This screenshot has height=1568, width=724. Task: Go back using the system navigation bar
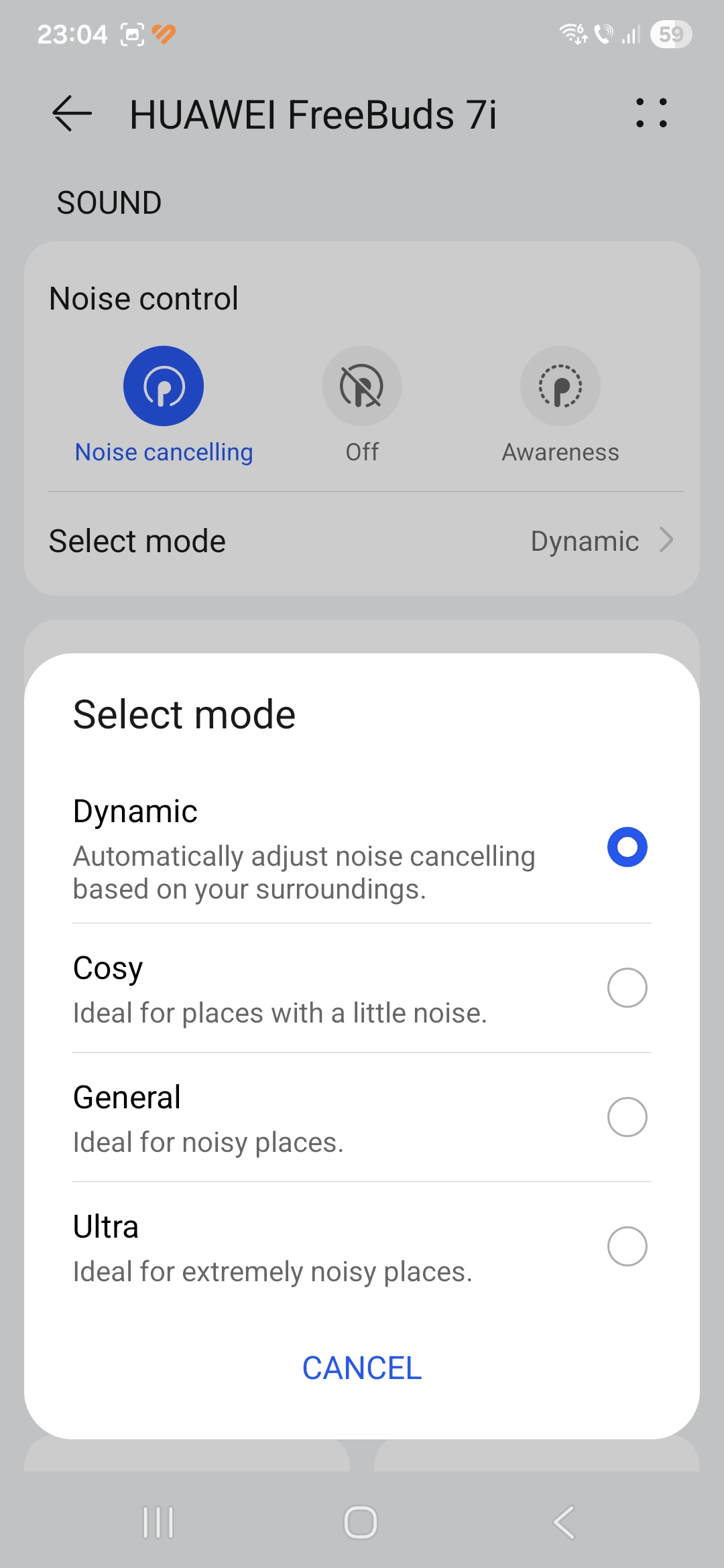click(x=564, y=1522)
